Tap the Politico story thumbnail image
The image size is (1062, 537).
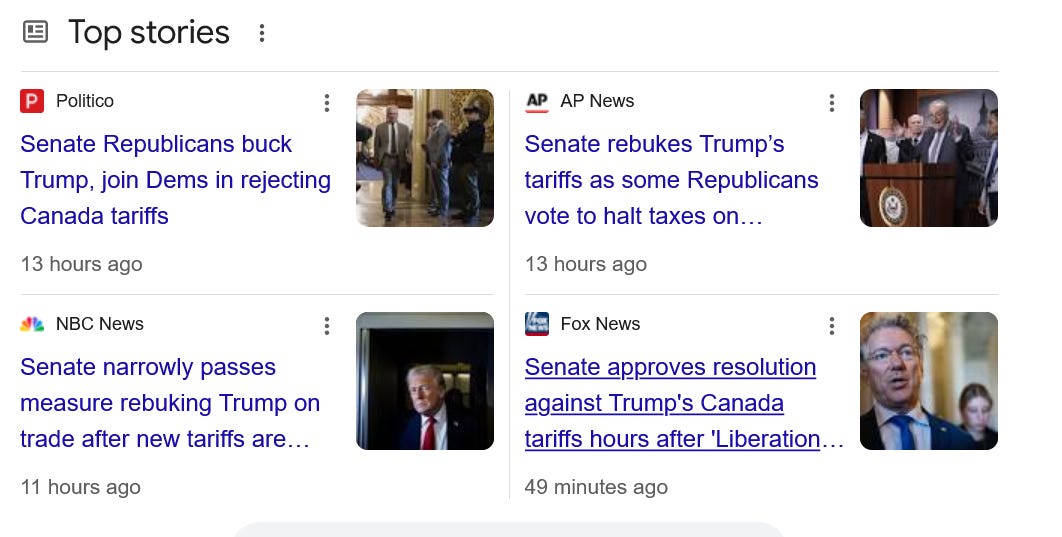point(425,158)
